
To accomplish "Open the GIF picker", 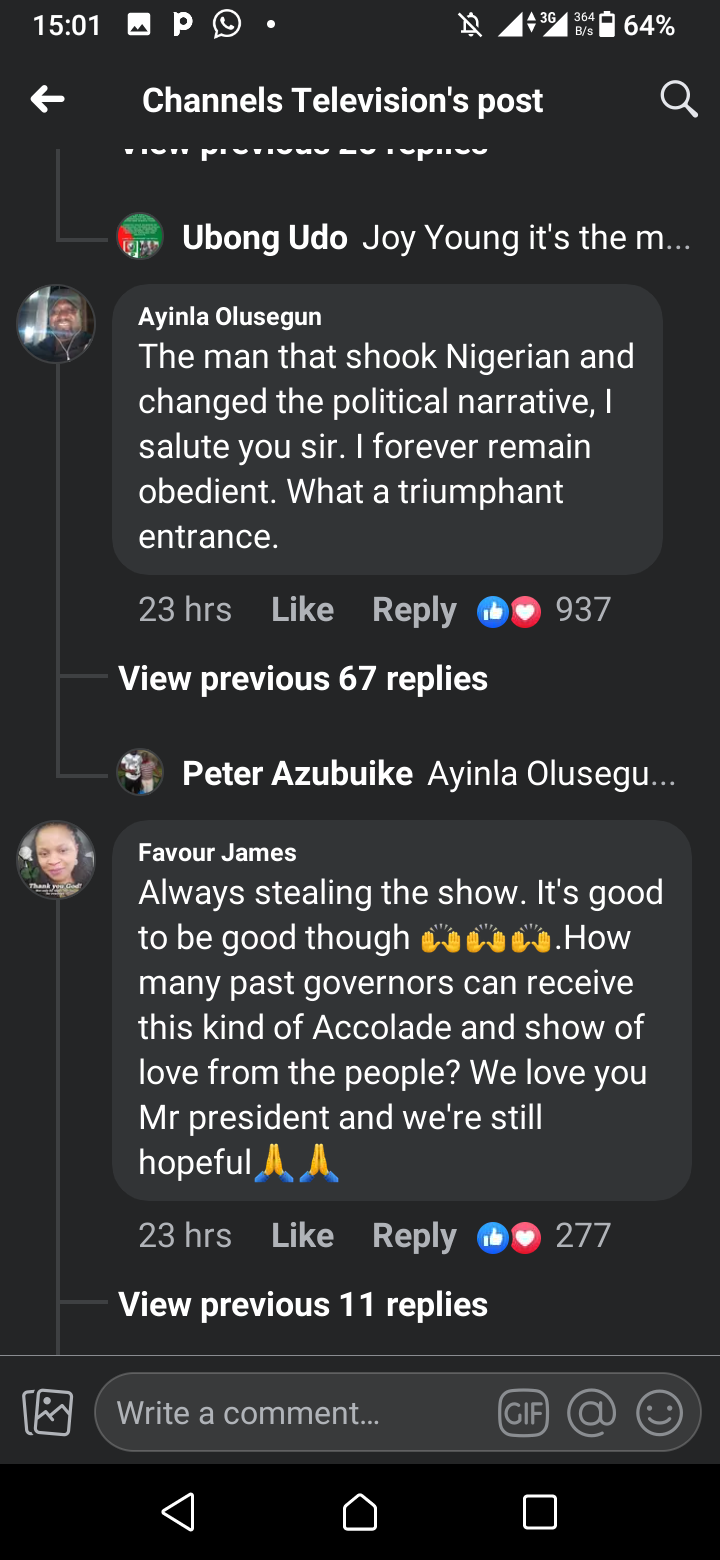I will [523, 1413].
